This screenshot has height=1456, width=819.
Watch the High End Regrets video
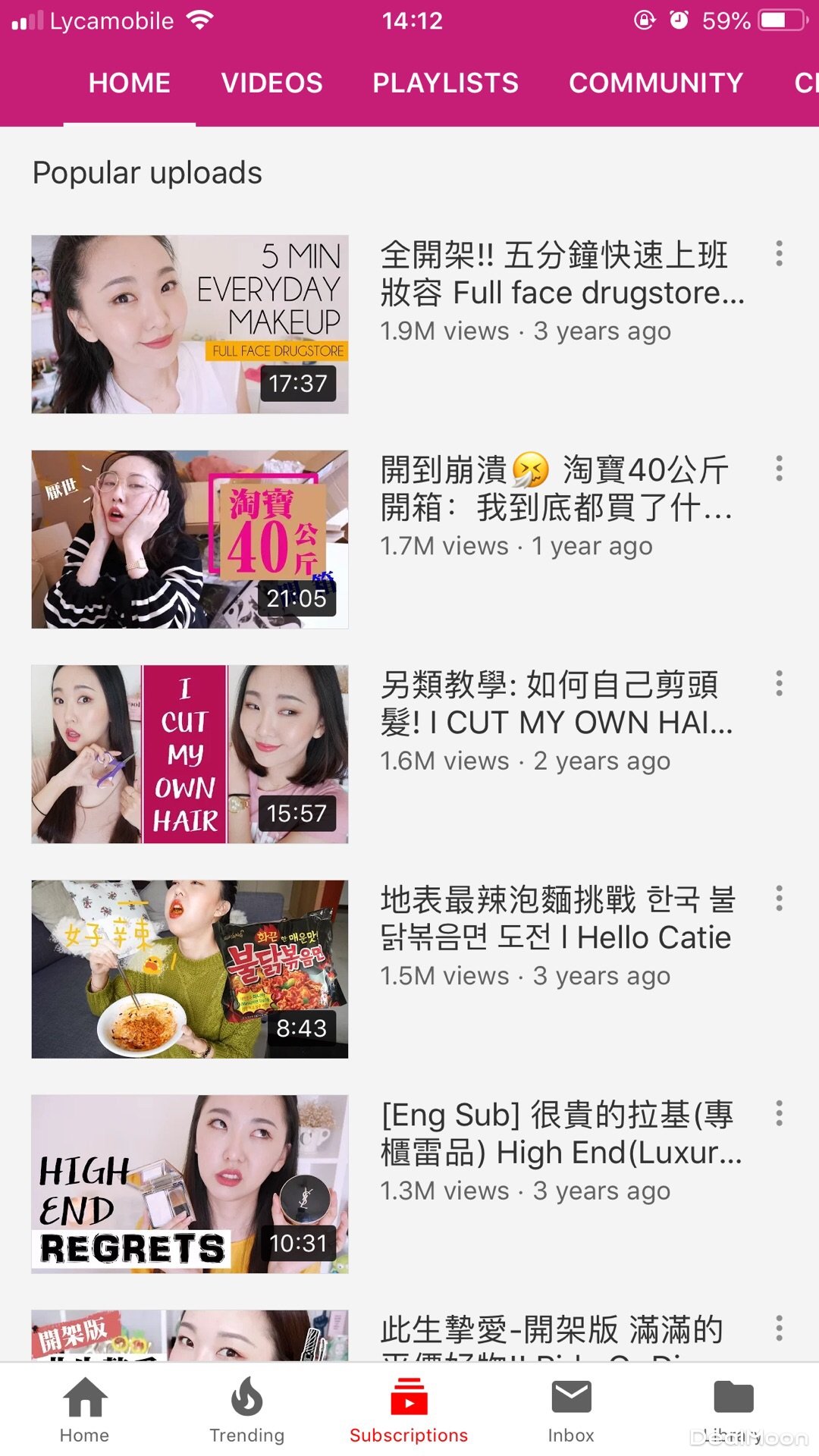(190, 1184)
